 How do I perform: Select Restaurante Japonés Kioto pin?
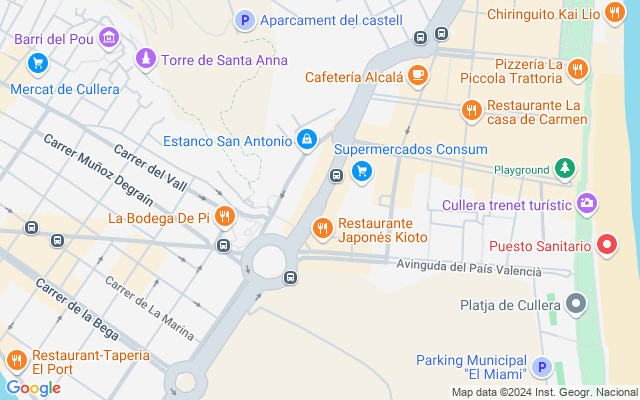point(322,229)
